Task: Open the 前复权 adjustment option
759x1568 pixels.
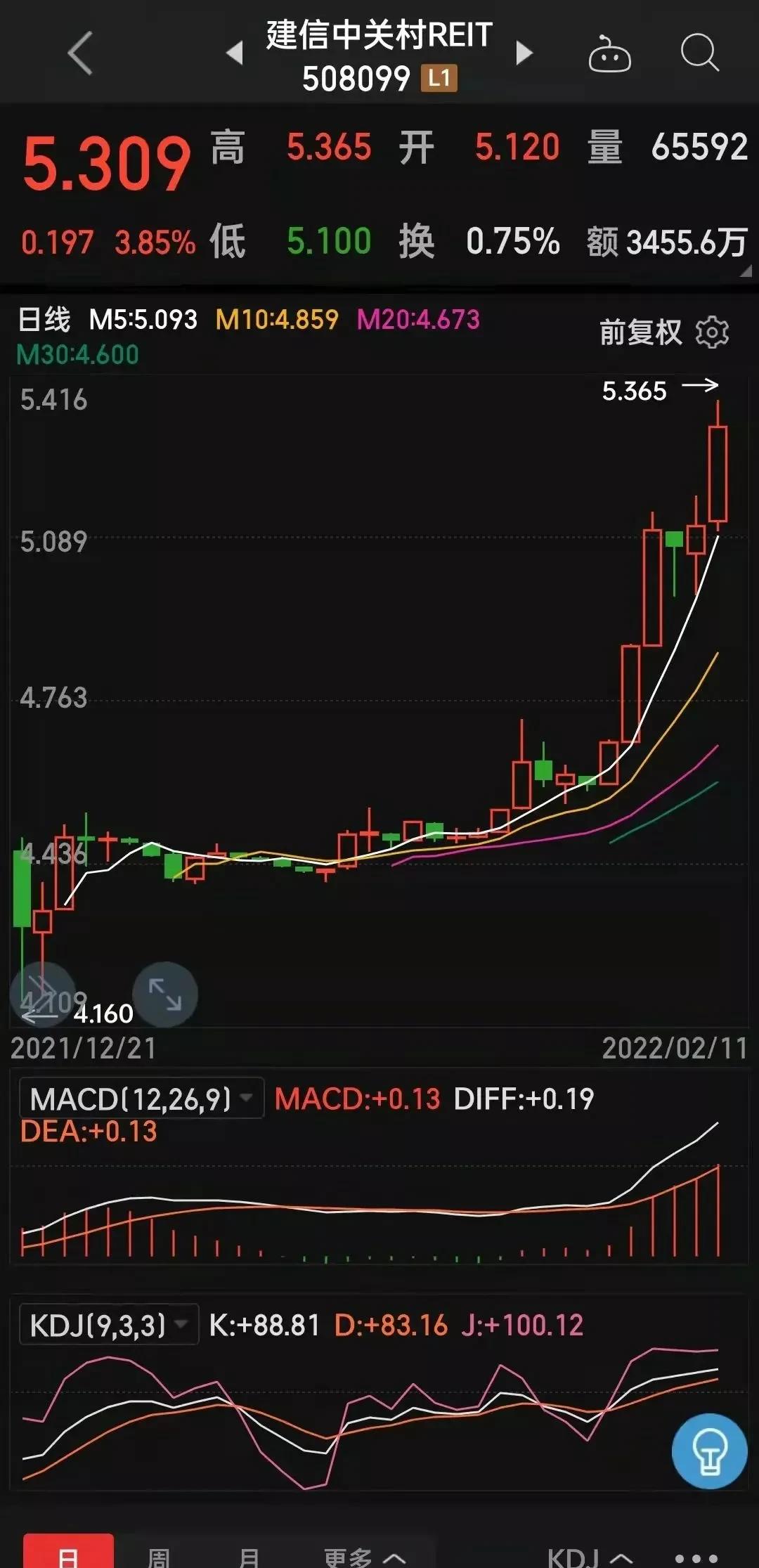Action: click(640, 332)
